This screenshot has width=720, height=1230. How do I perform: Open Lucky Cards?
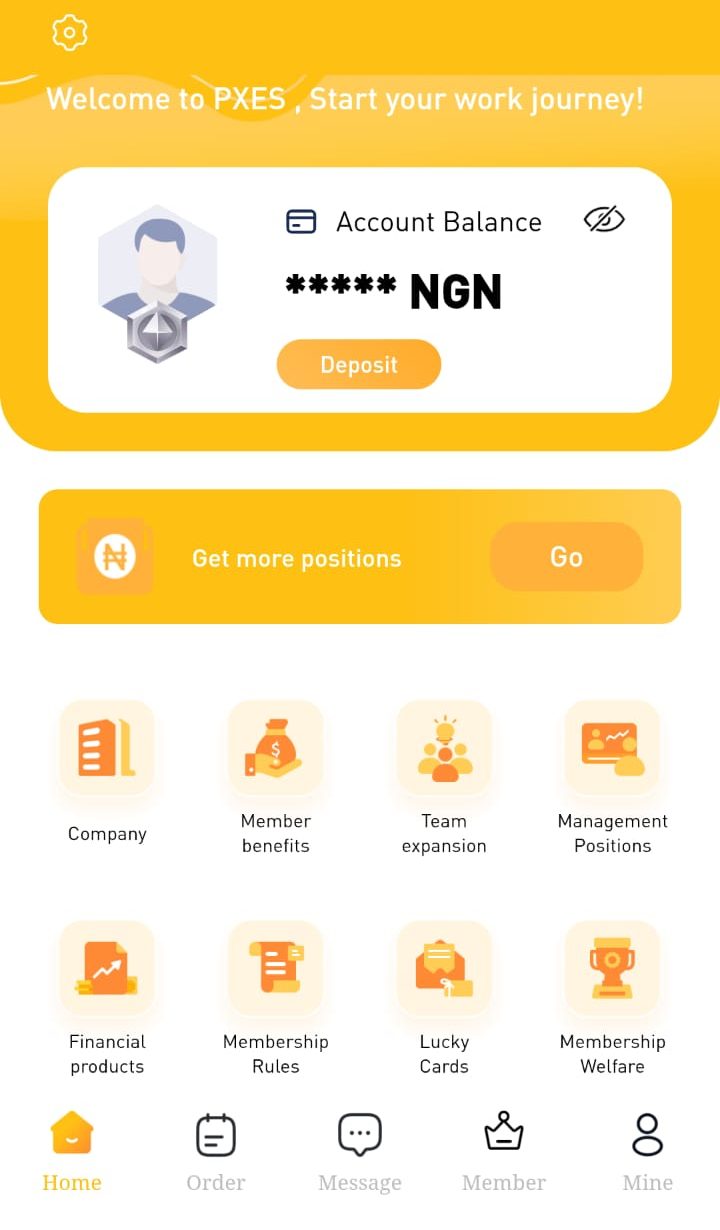tap(444, 968)
